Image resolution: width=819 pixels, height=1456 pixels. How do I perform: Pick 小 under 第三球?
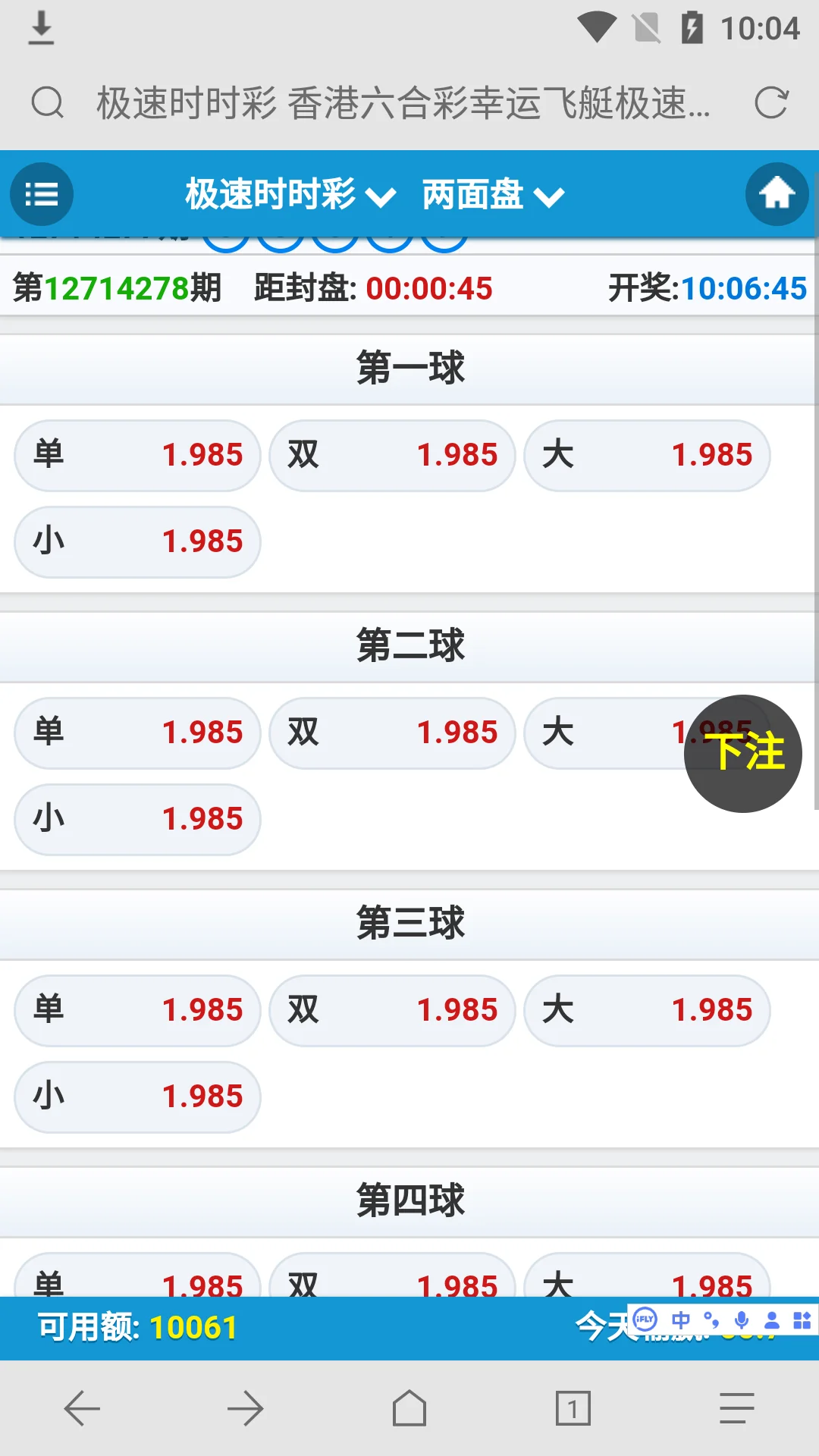137,1097
